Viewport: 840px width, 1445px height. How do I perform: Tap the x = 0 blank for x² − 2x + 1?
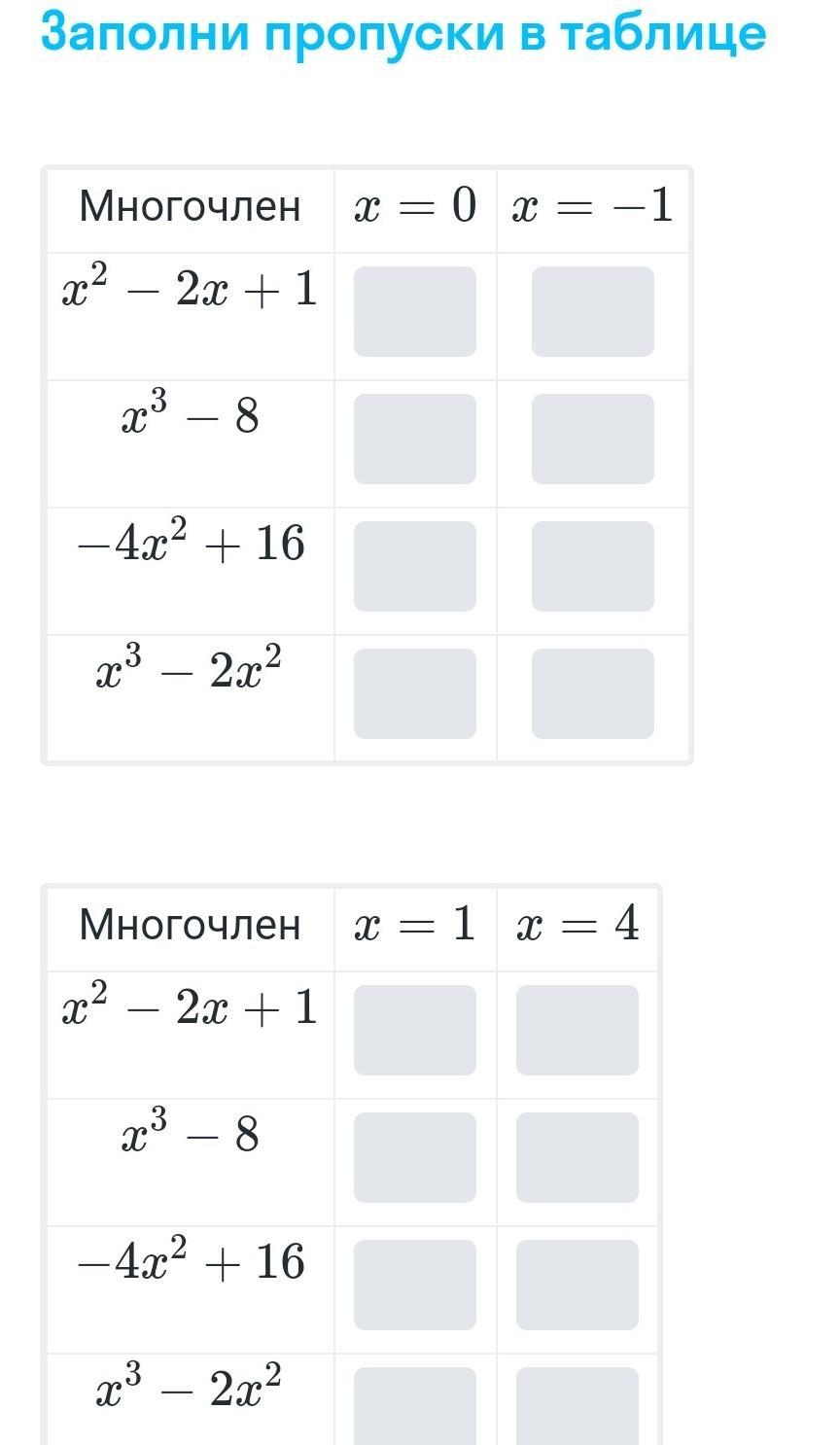[x=414, y=311]
